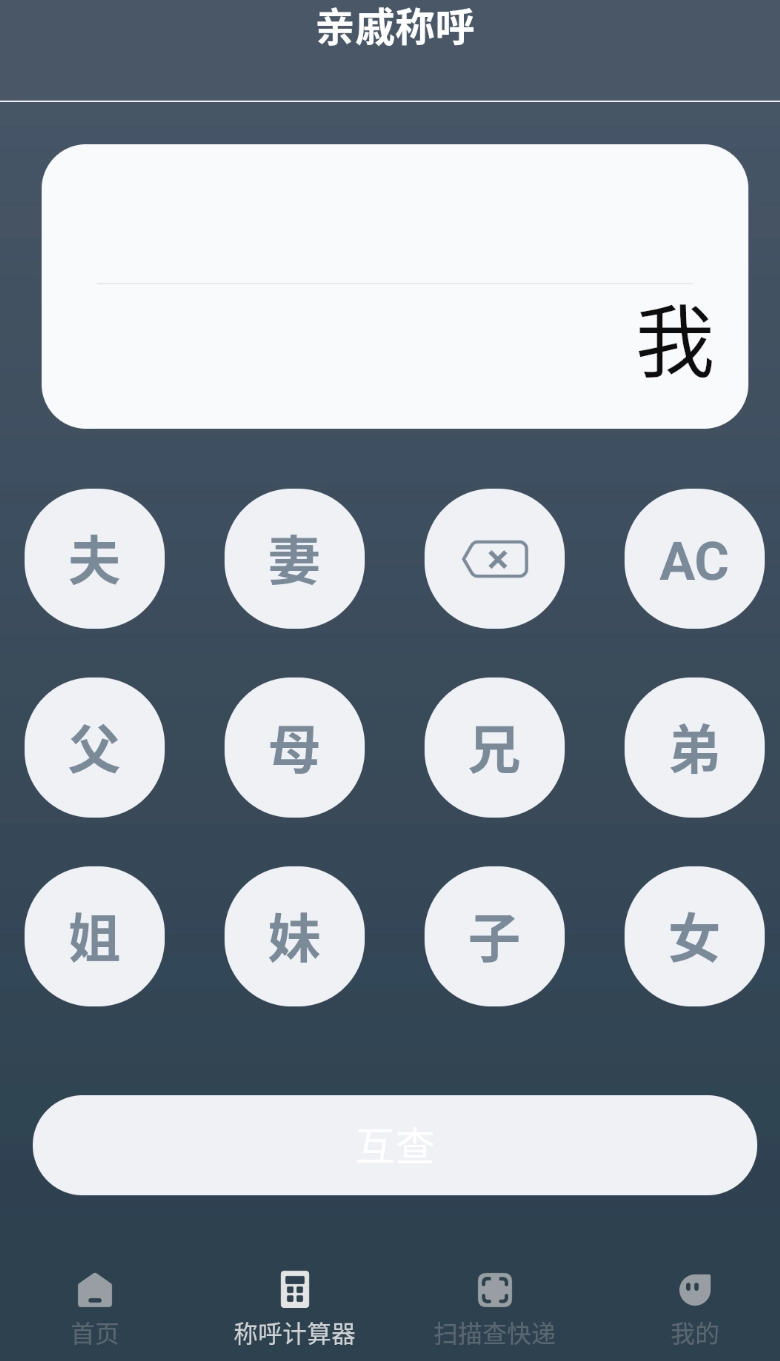Switch to the 首页 tab
The width and height of the screenshot is (780, 1361).
tap(94, 1305)
